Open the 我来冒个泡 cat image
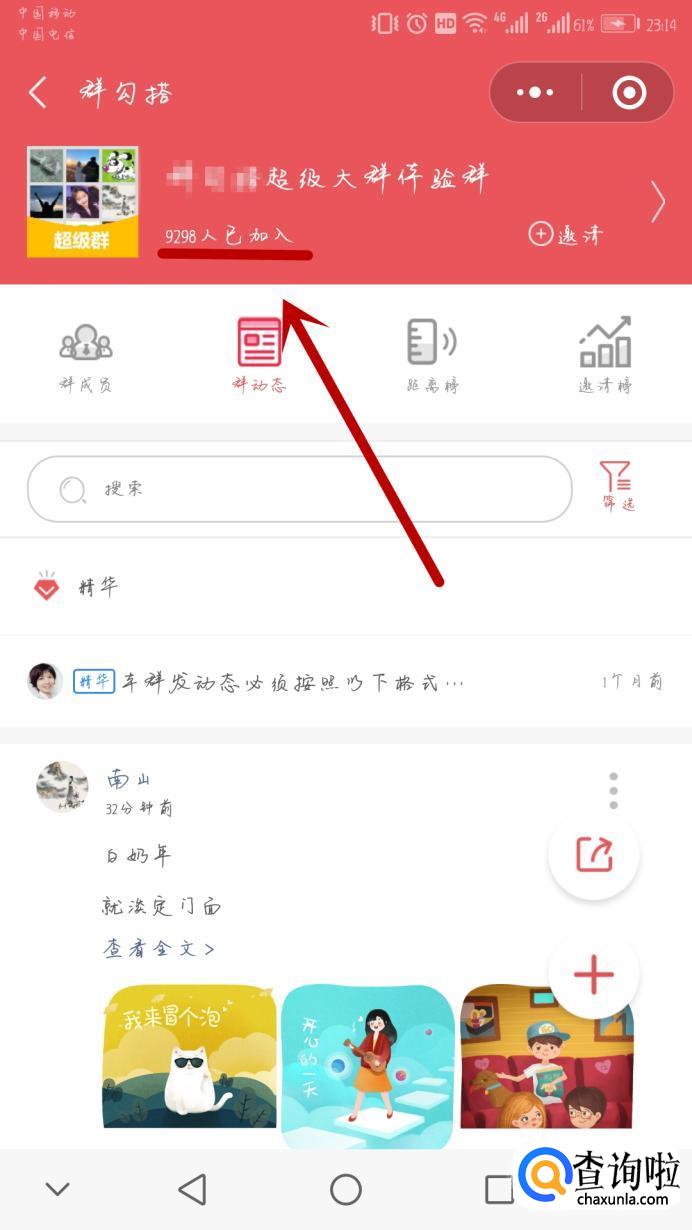Screen dimensions: 692x1230 189,1056
